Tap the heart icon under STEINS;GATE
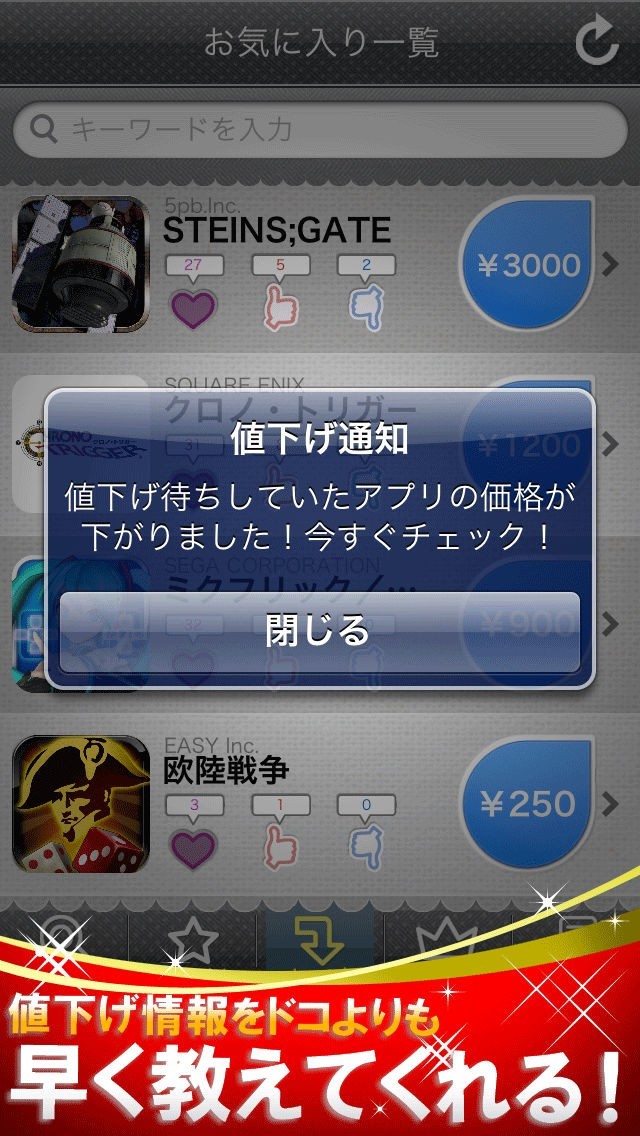The height and width of the screenshot is (1136, 640). pyautogui.click(x=194, y=308)
